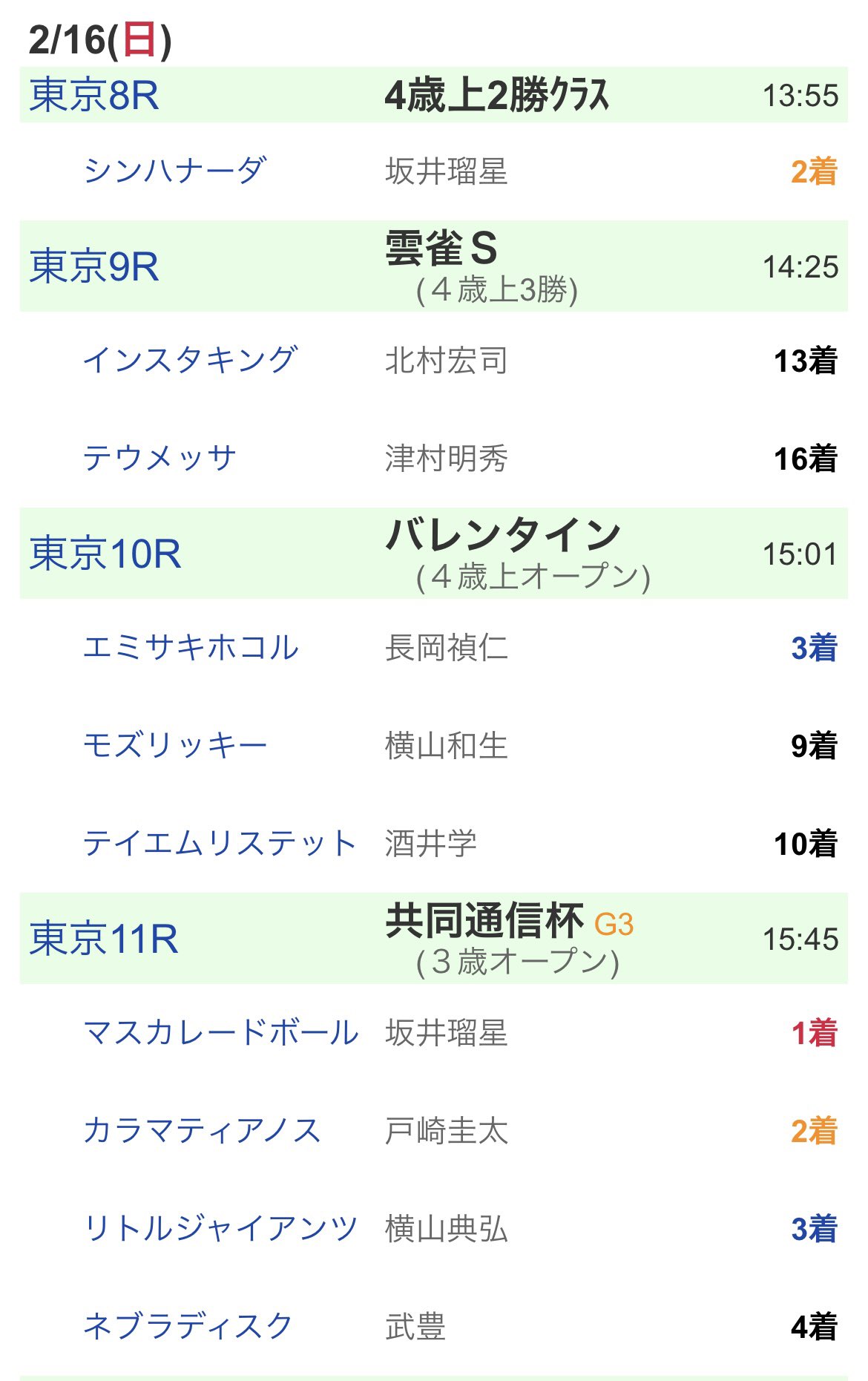This screenshot has height=1381, width=868.
Task: Open the 東京9R race link
Action: coord(94,267)
